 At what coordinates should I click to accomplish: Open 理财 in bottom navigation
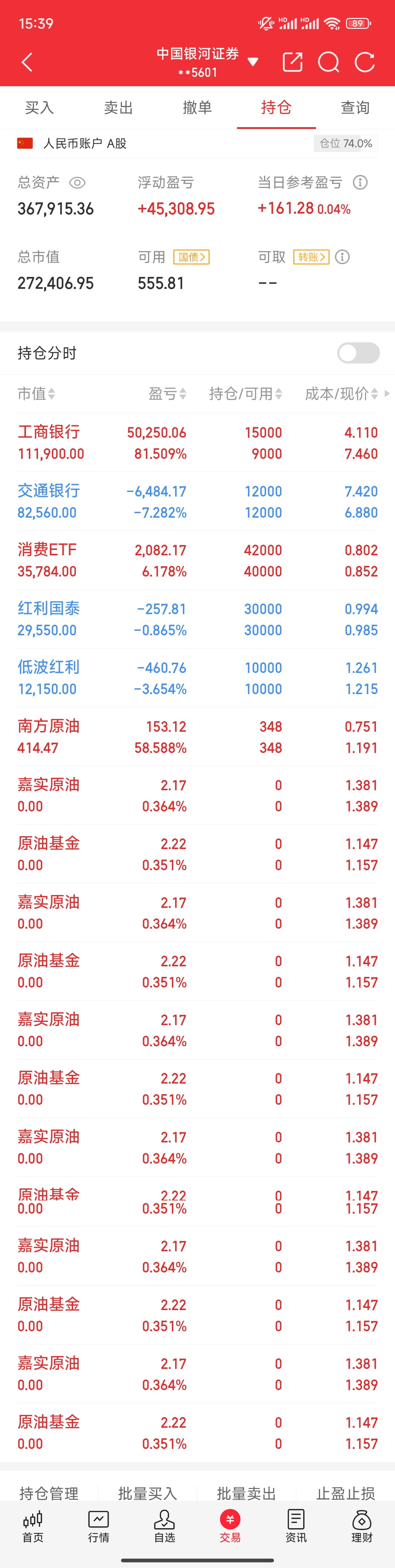click(361, 1527)
